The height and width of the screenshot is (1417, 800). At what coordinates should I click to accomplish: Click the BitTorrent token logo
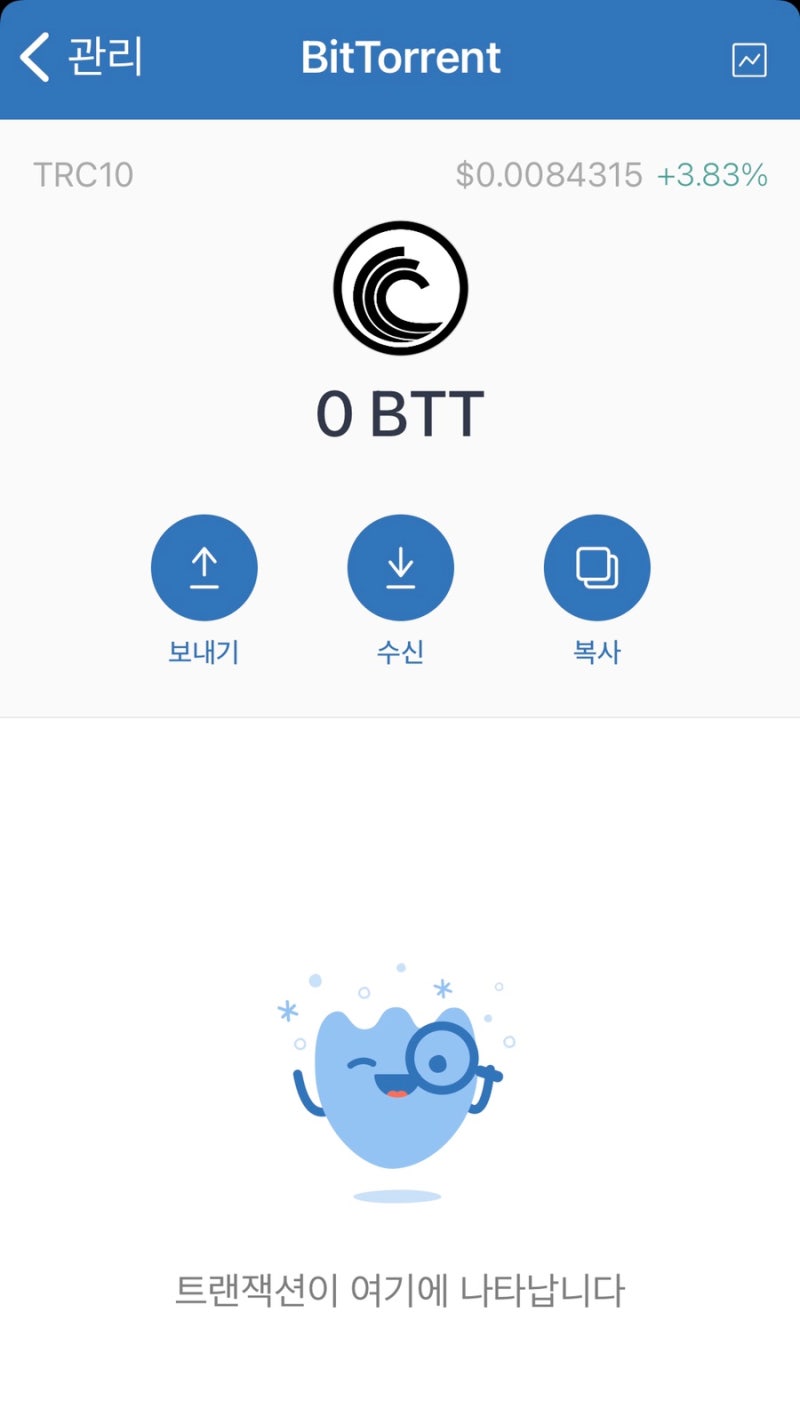(x=400, y=287)
